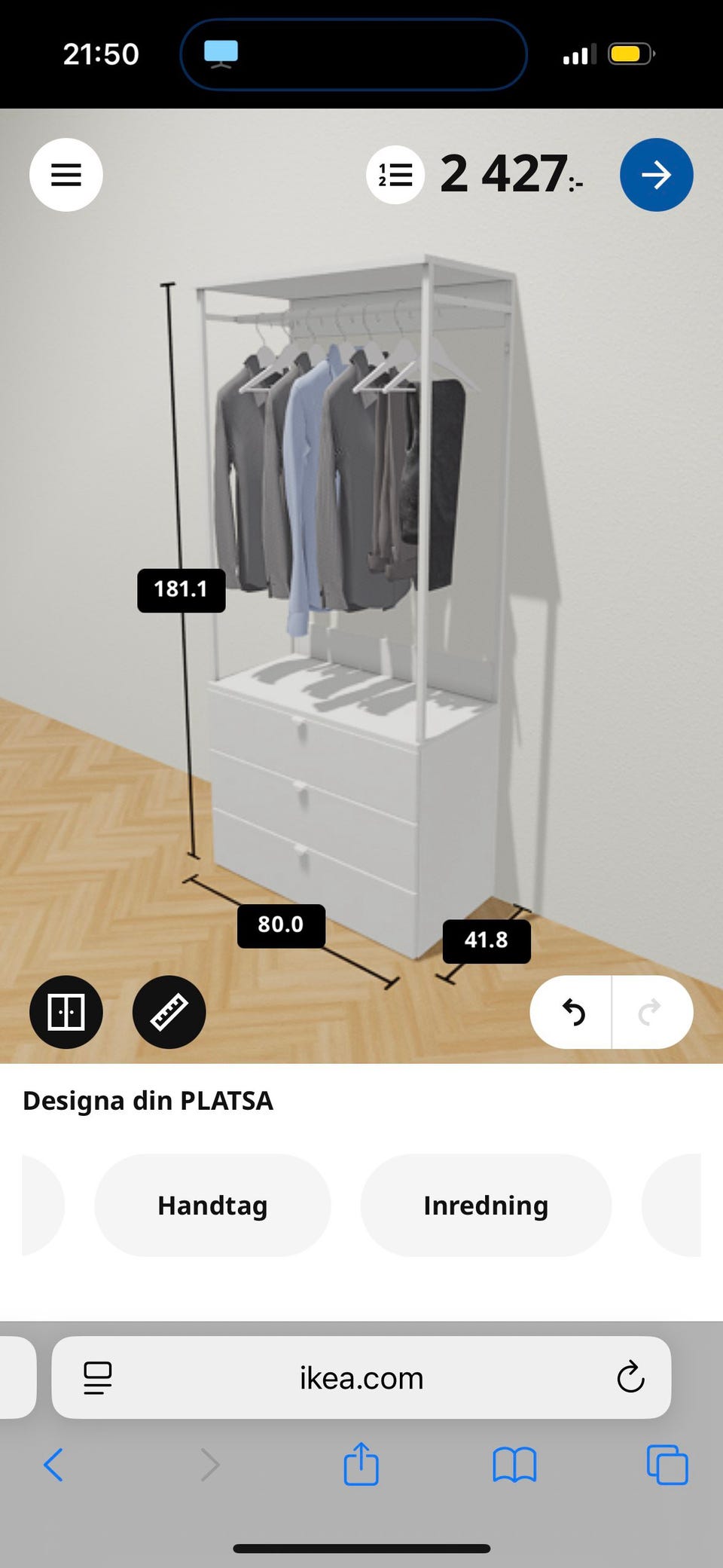
Task: Redo the last undone change
Action: [x=649, y=1012]
